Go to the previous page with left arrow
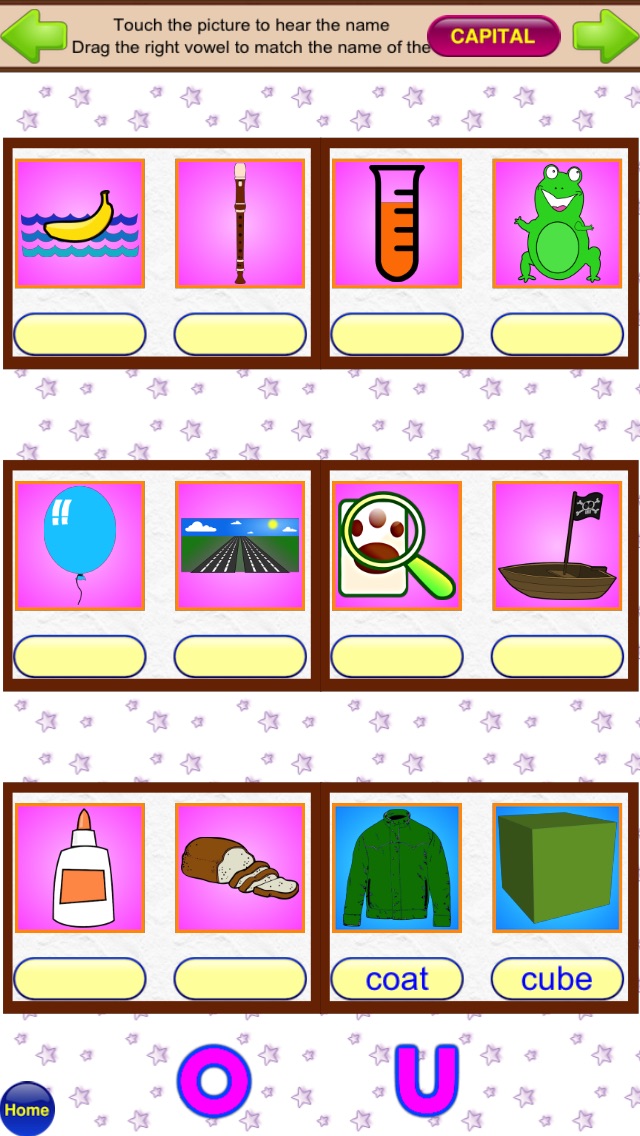Image resolution: width=640 pixels, height=1136 pixels. coord(33,36)
